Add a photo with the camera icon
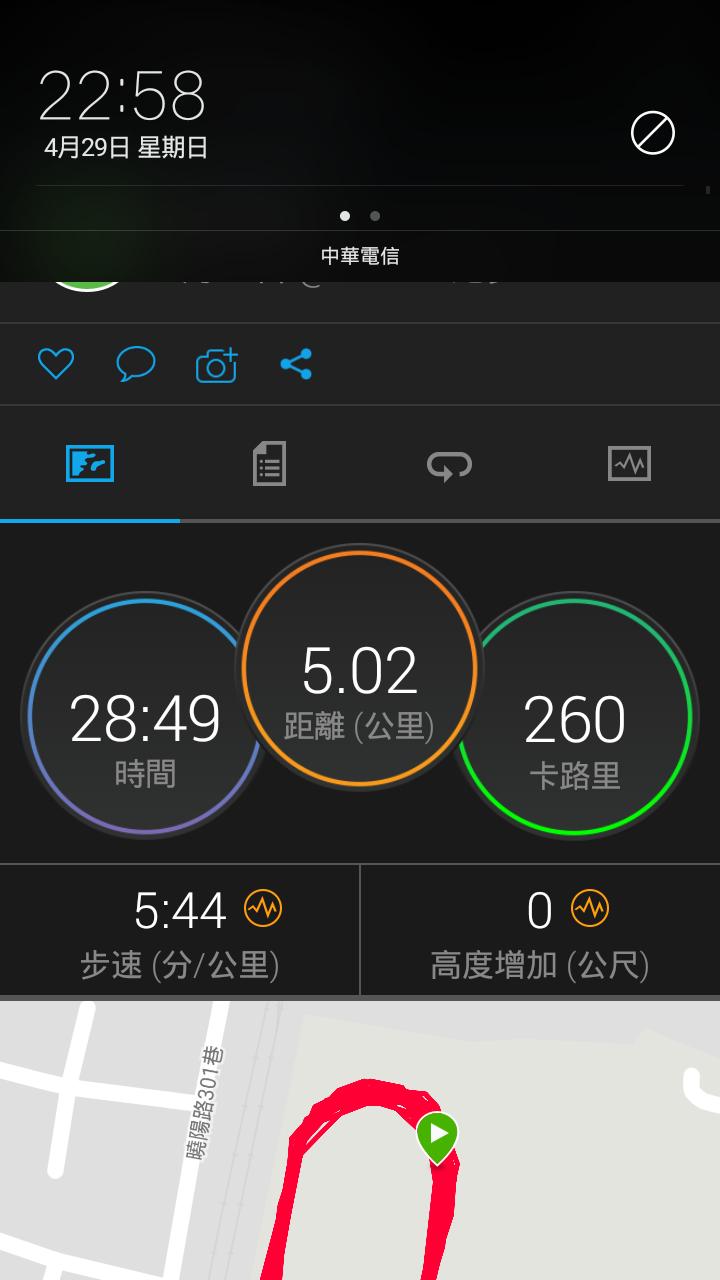This screenshot has width=720, height=1280. point(216,365)
